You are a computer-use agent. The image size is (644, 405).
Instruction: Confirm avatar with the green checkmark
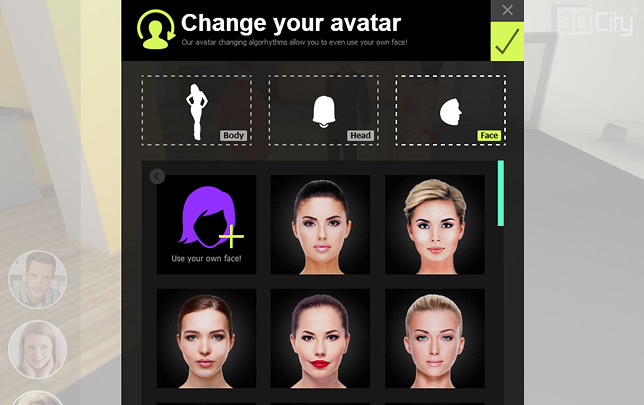(x=507, y=42)
